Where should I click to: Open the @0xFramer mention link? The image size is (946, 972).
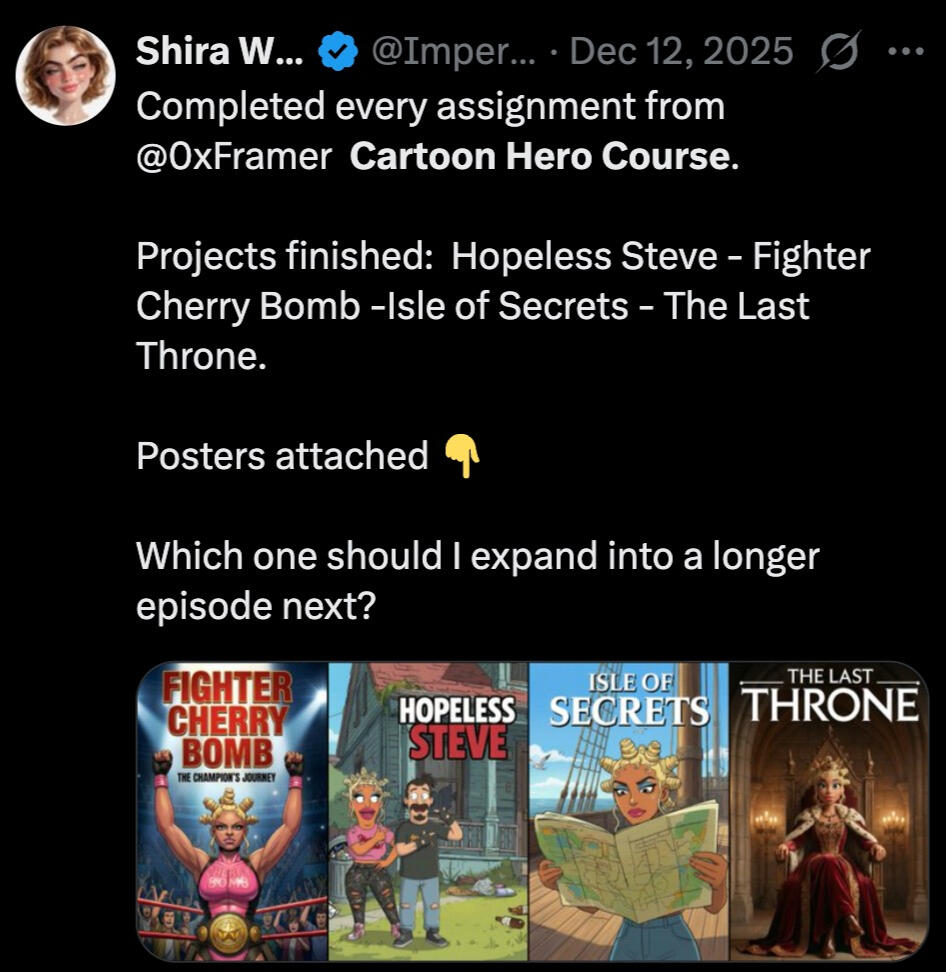[x=233, y=158]
